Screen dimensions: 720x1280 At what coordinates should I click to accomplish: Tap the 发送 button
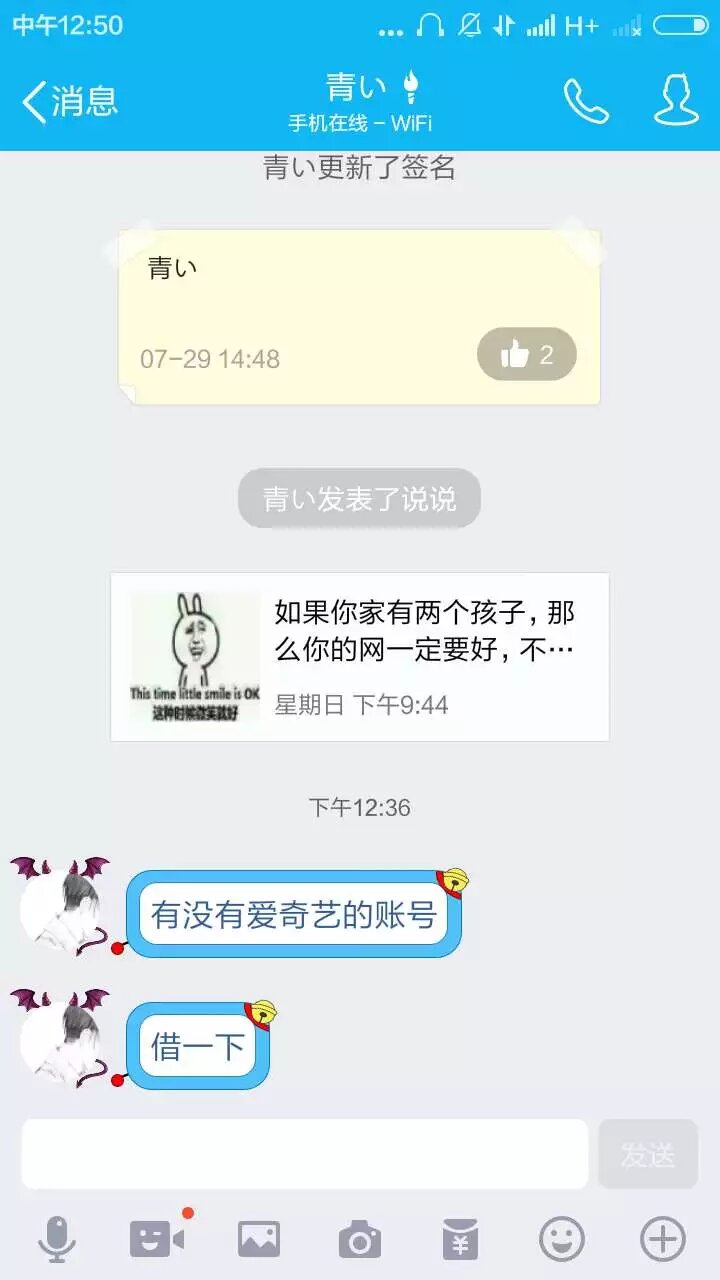648,1154
